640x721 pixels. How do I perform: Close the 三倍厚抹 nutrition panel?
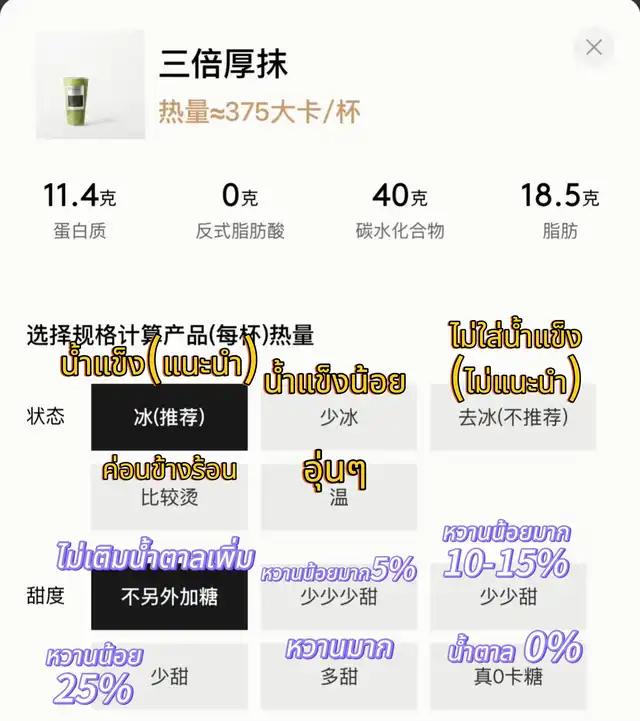[594, 47]
